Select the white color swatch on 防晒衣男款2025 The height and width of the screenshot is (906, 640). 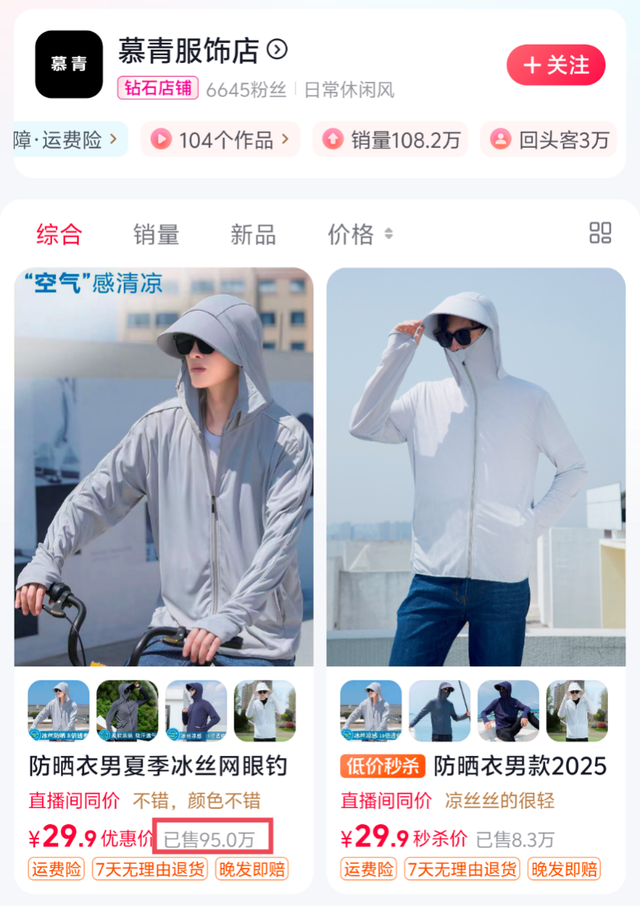(x=577, y=711)
